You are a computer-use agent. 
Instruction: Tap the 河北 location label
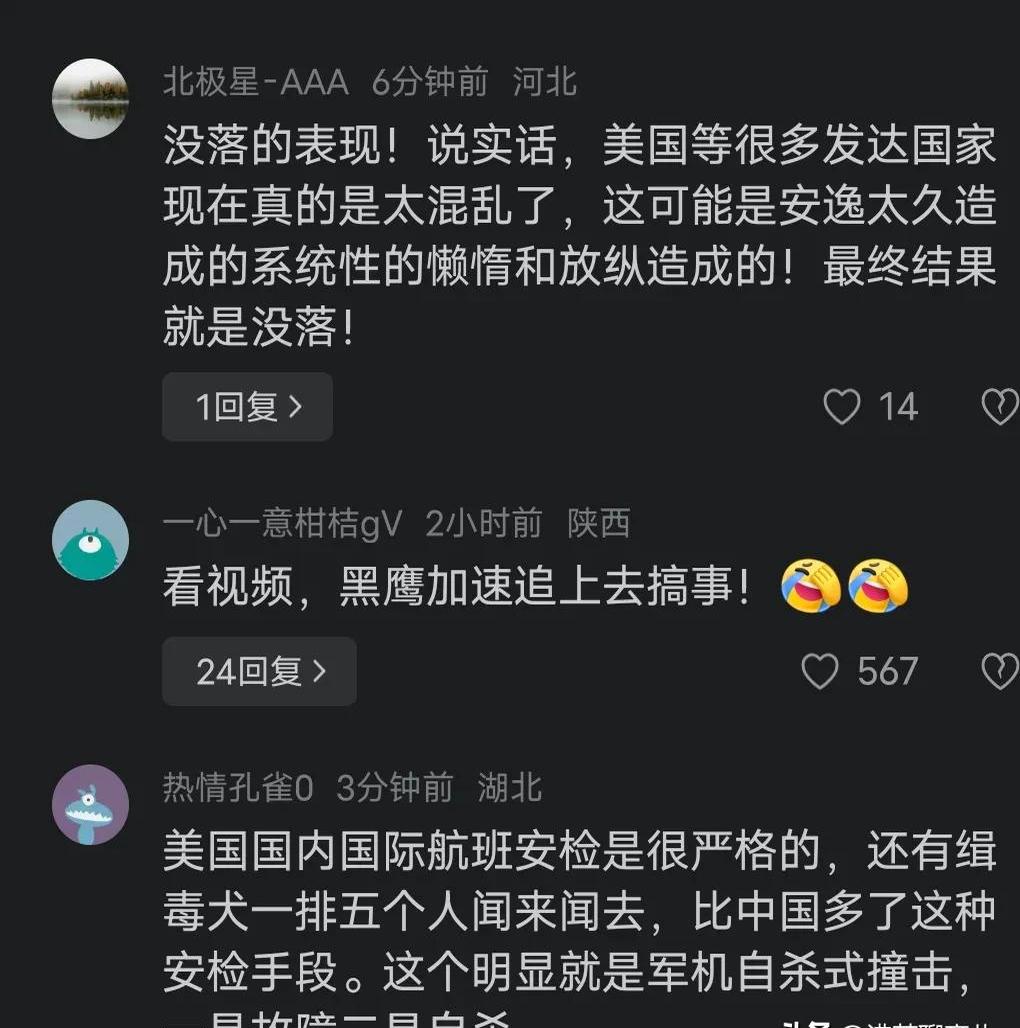click(546, 82)
